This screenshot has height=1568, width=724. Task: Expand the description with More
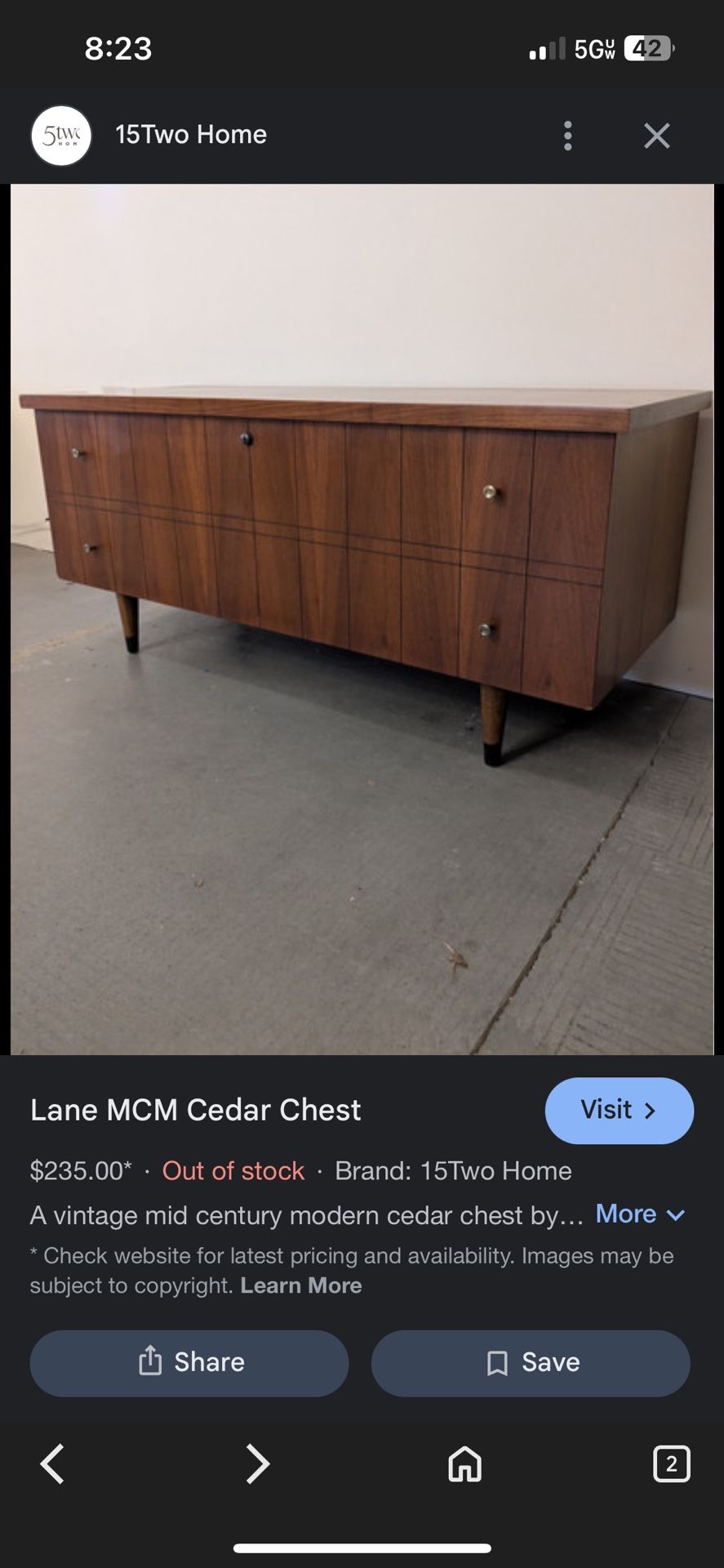(x=639, y=1214)
